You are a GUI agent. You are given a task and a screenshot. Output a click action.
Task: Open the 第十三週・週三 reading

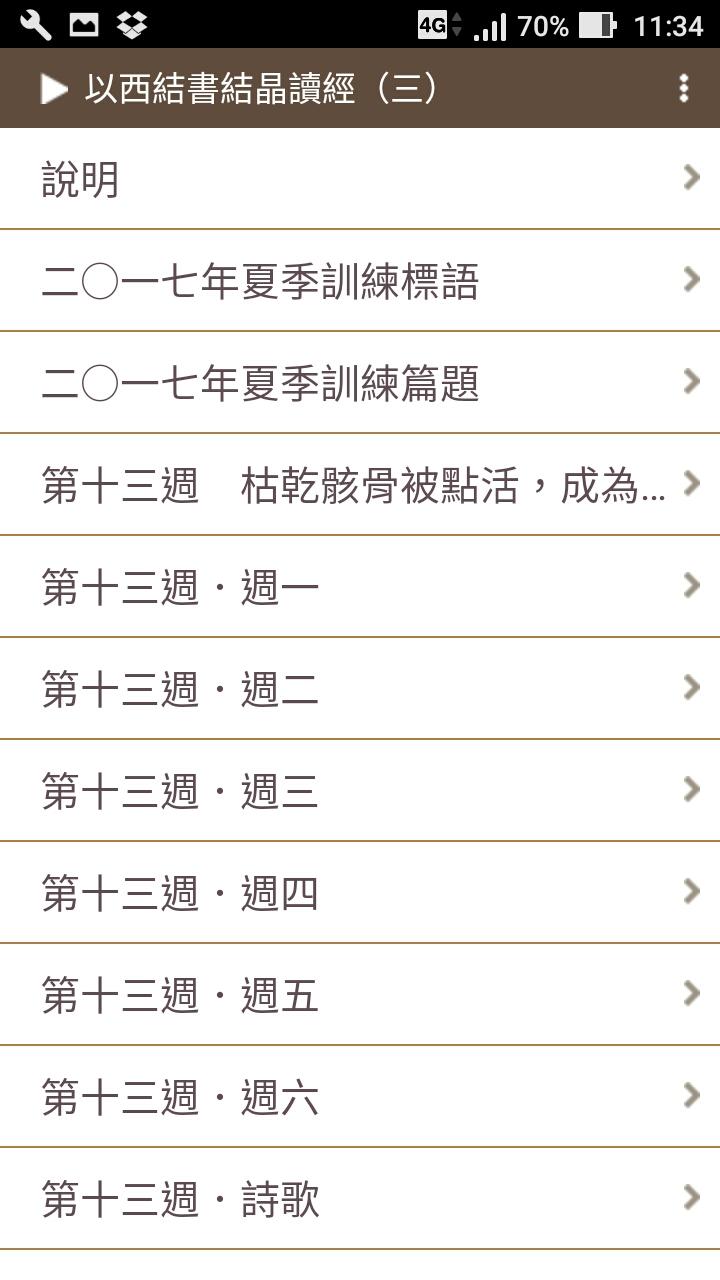coord(360,791)
